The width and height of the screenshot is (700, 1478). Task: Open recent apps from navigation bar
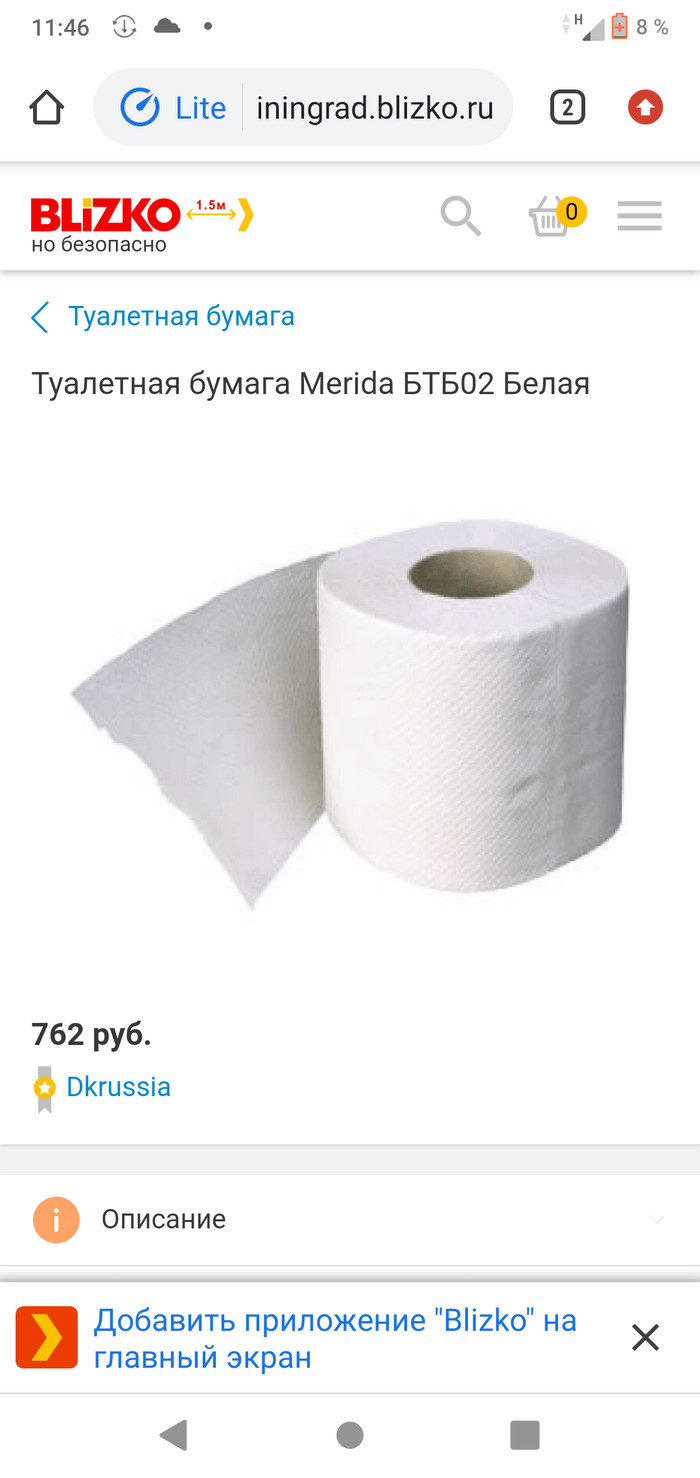pos(524,1435)
